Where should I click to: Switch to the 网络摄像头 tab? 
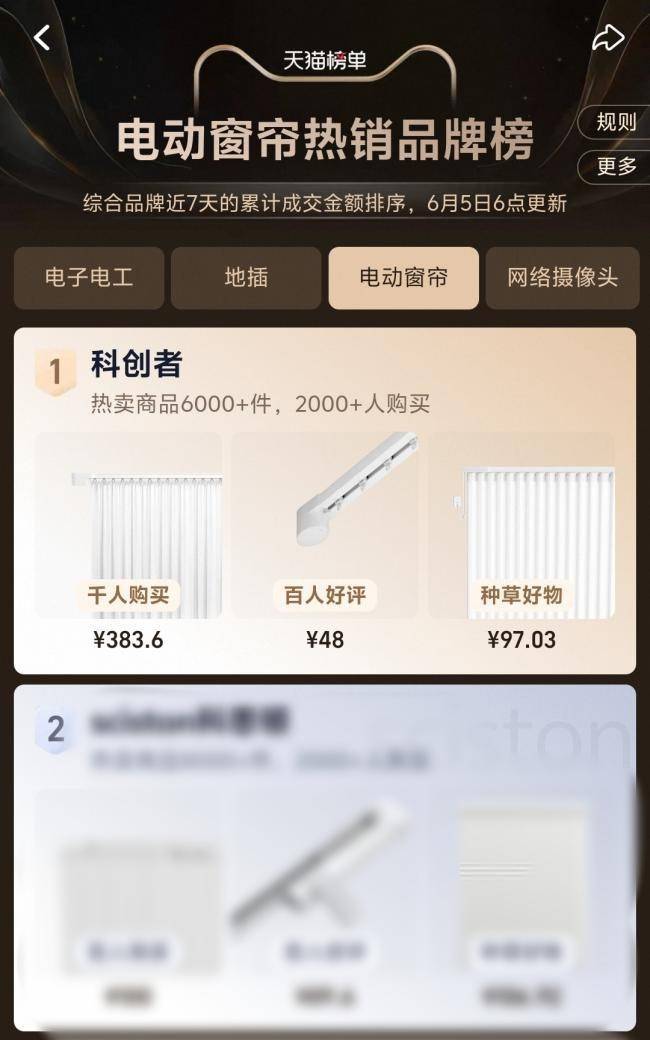pyautogui.click(x=562, y=278)
